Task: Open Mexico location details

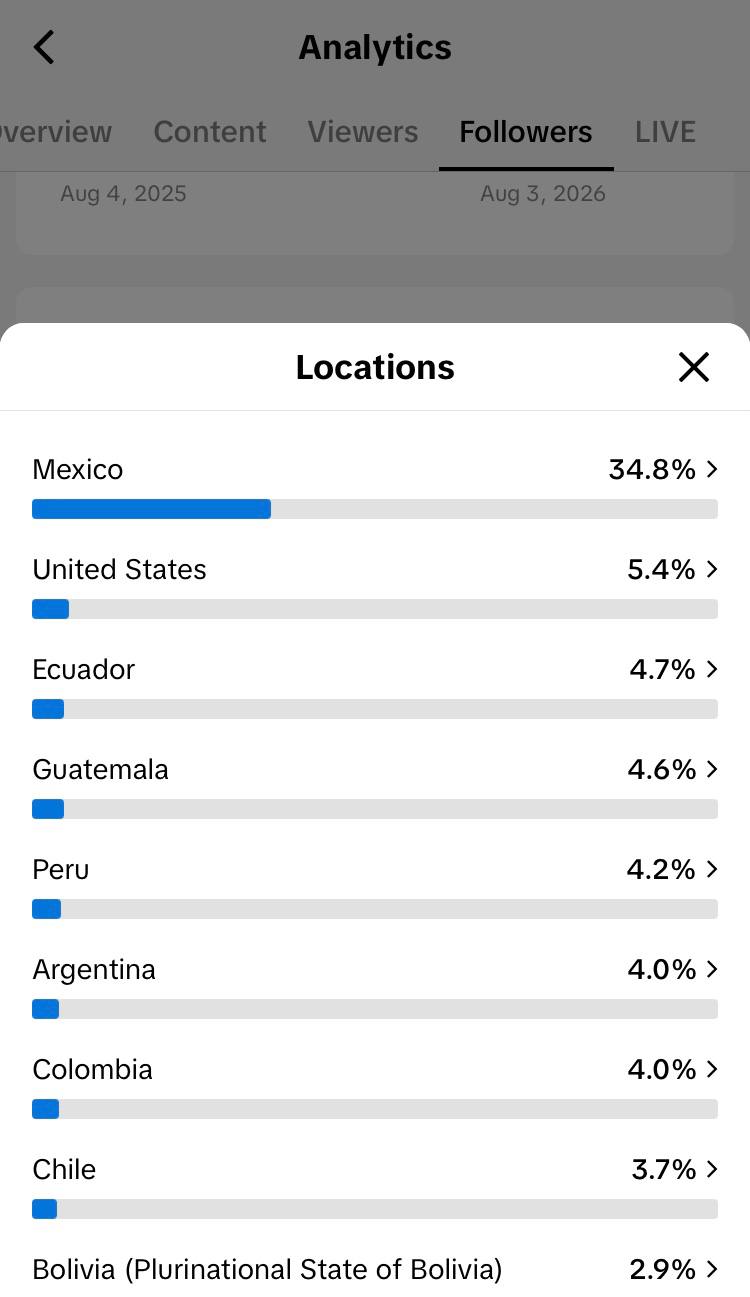Action: tap(375, 486)
